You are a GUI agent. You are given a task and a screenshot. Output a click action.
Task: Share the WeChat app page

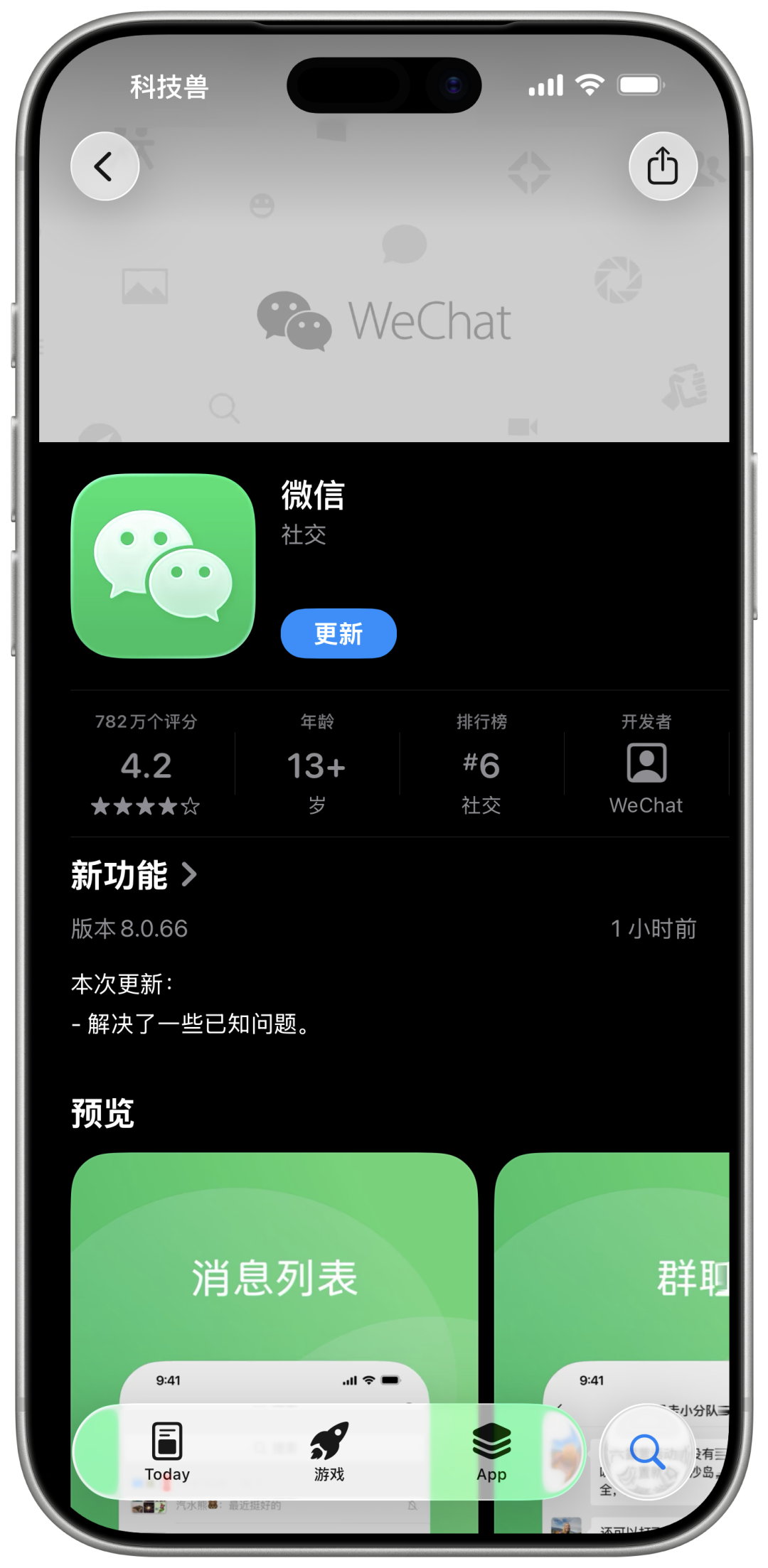(x=662, y=166)
